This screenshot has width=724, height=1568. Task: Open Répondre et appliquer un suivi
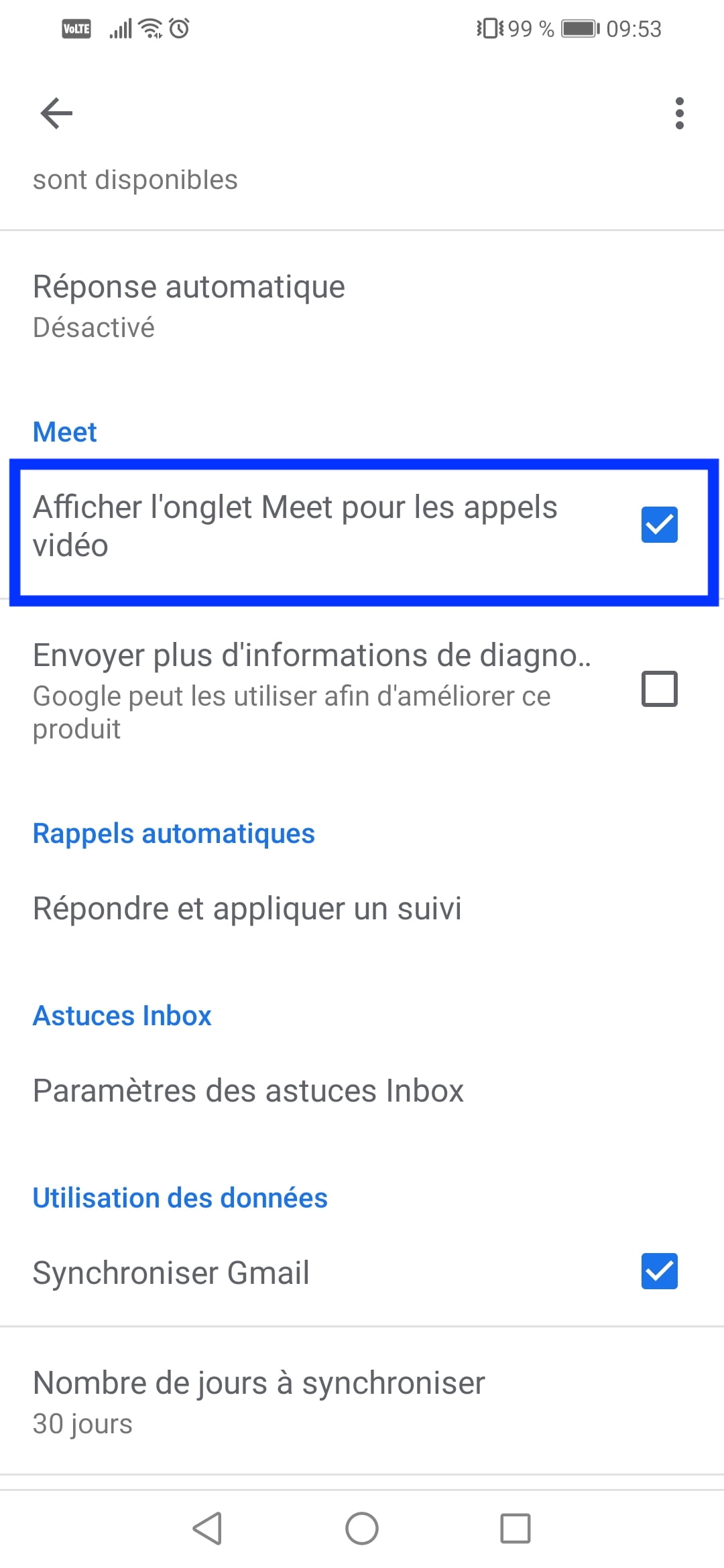[362, 909]
